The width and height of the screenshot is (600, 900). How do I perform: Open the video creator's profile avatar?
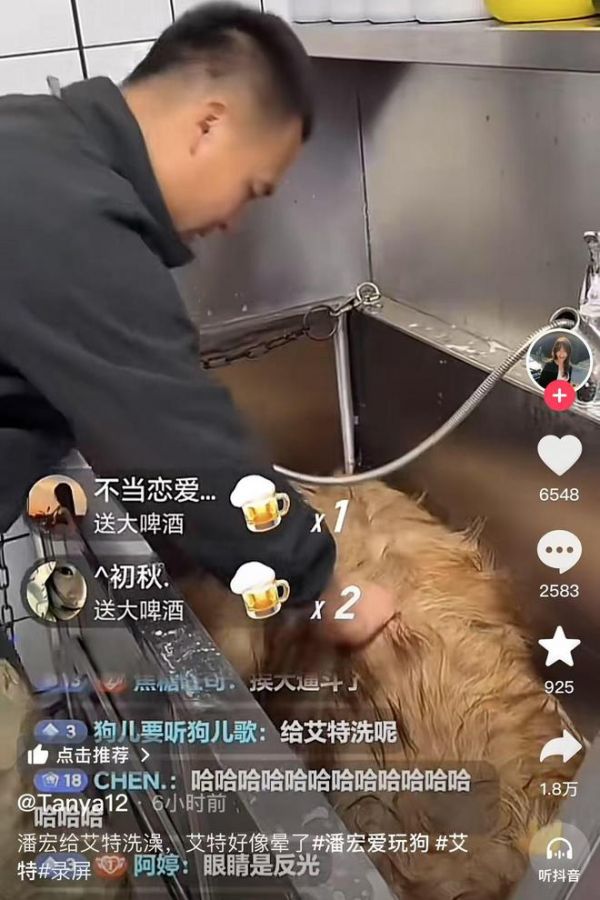[x=559, y=360]
